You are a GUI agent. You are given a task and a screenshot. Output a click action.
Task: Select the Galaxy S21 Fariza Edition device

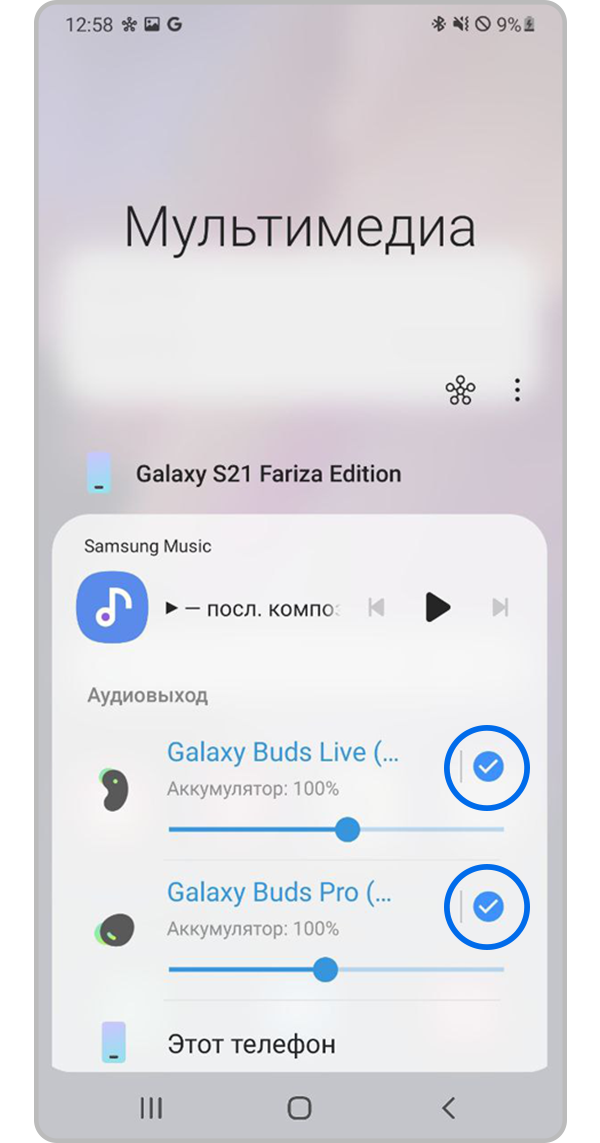[268, 473]
